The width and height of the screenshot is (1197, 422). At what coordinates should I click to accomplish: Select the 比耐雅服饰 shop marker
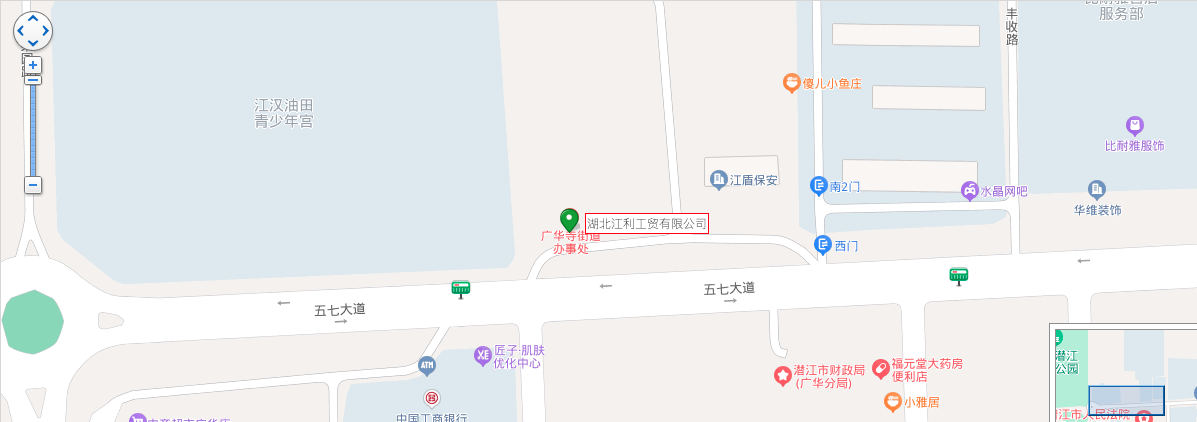(1134, 126)
